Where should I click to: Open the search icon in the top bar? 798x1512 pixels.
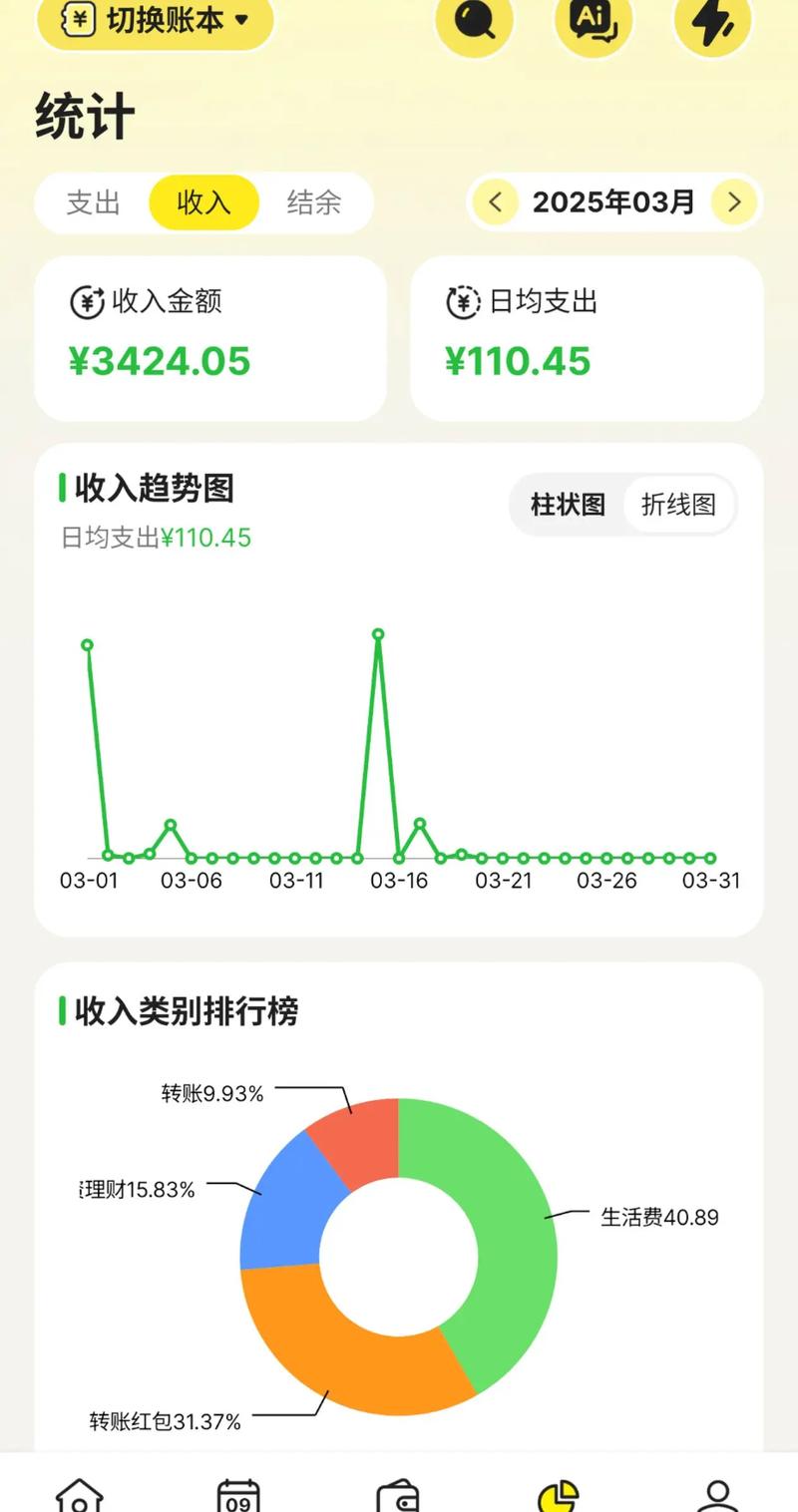coord(475,25)
